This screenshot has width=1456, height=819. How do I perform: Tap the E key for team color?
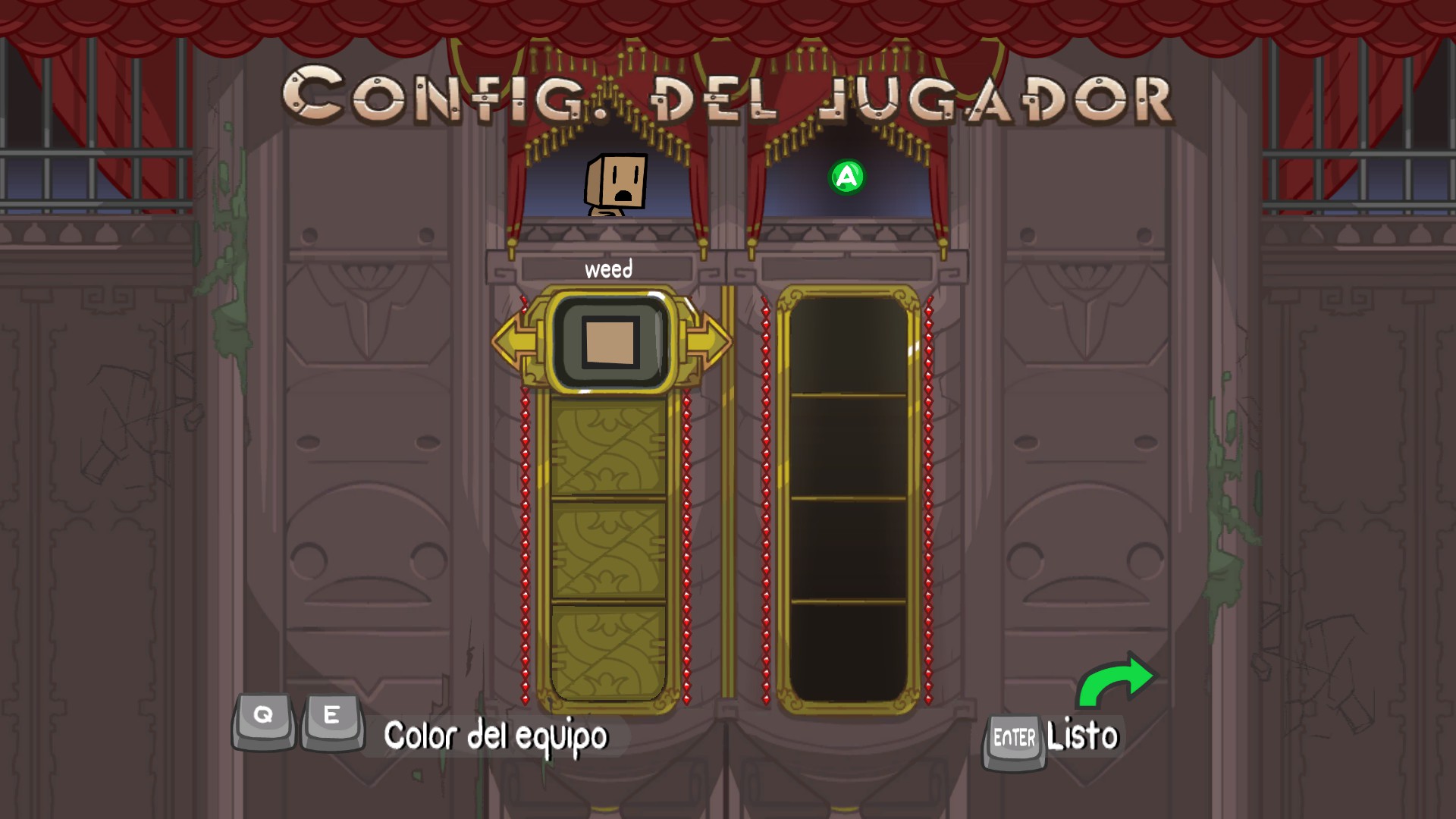332,719
